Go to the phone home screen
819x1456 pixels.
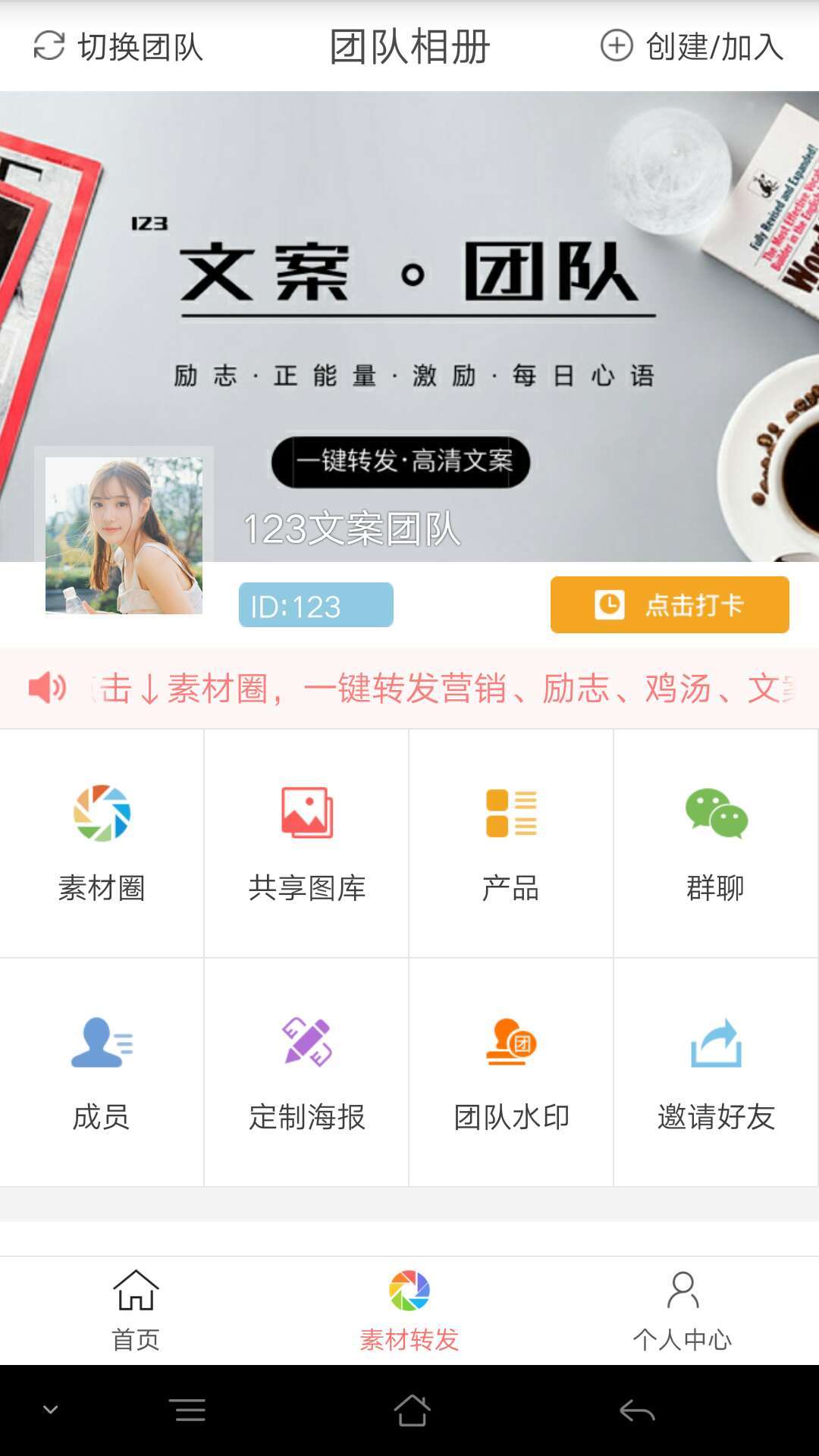point(412,1410)
